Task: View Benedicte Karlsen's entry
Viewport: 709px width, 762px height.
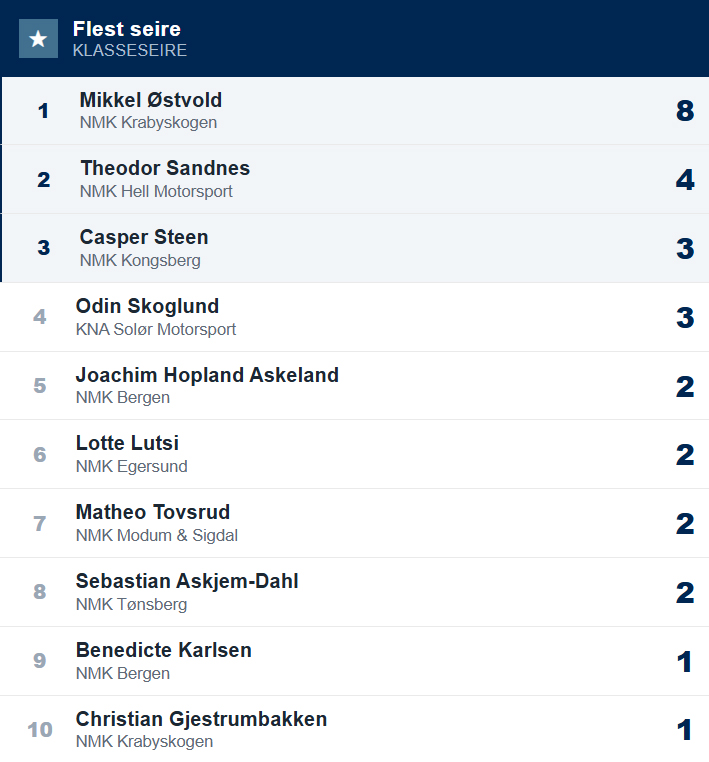Action: tap(355, 661)
